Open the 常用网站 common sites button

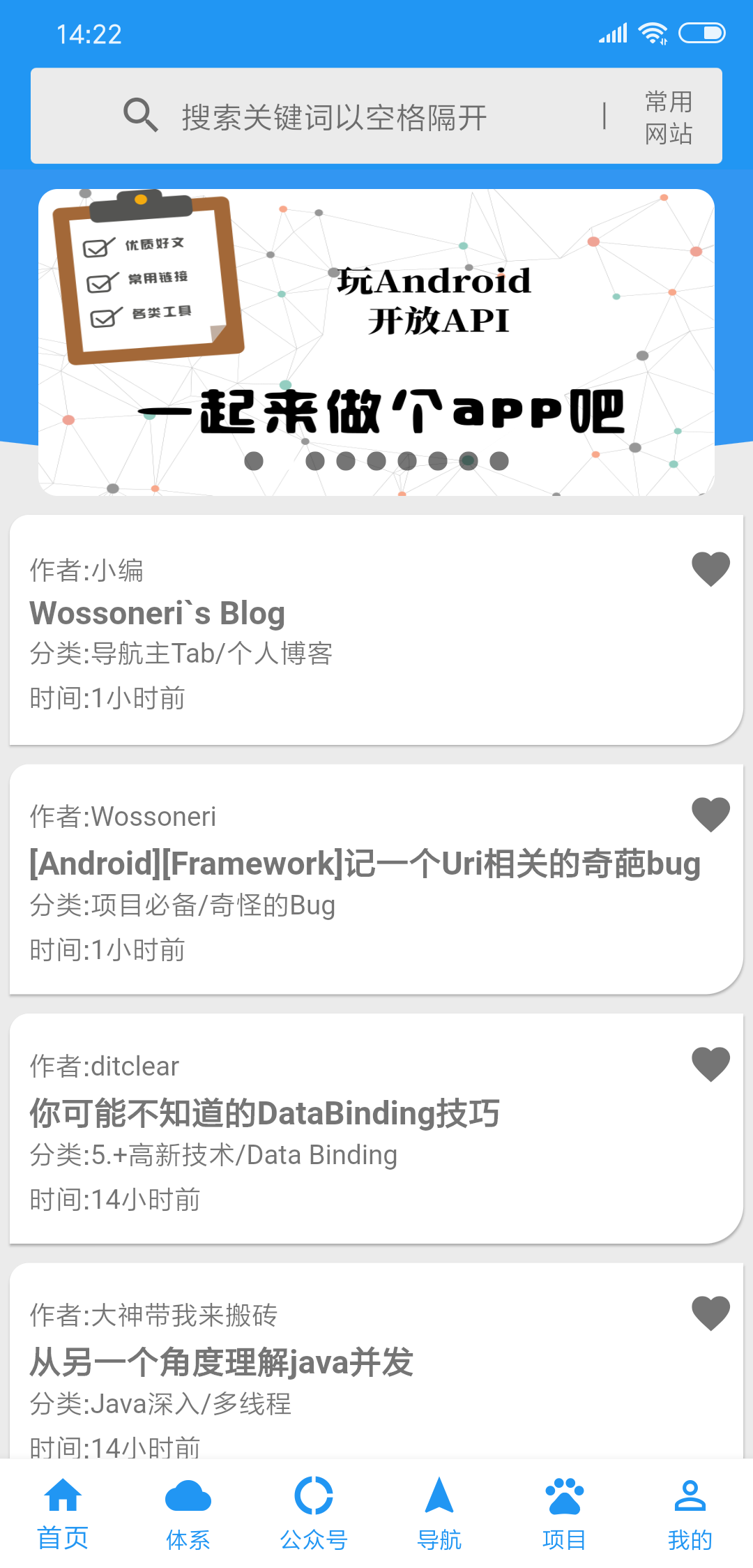[668, 117]
